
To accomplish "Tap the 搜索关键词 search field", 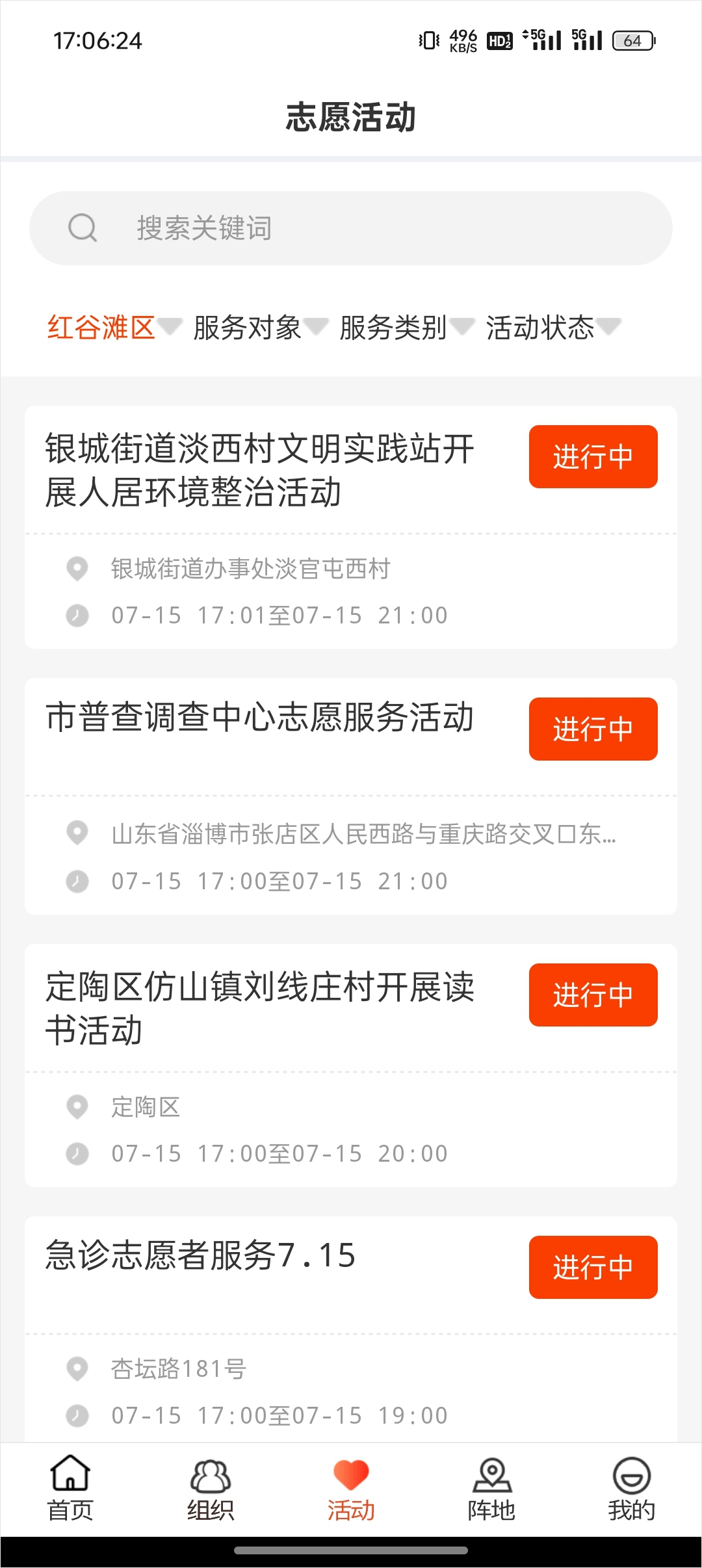I will 351,228.
